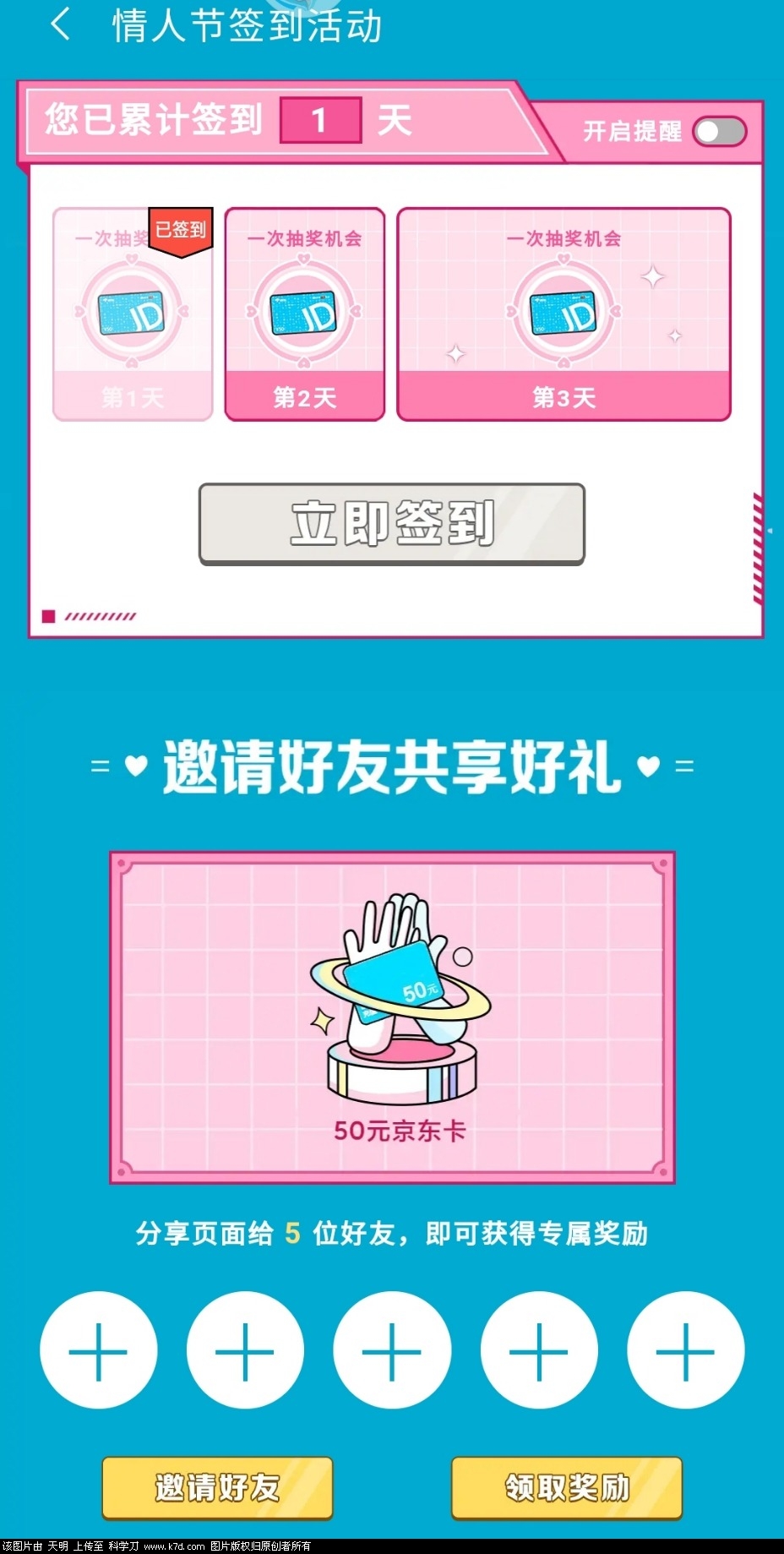Tap the middle plus invite slot
This screenshot has width=784, height=1554.
[392, 1350]
